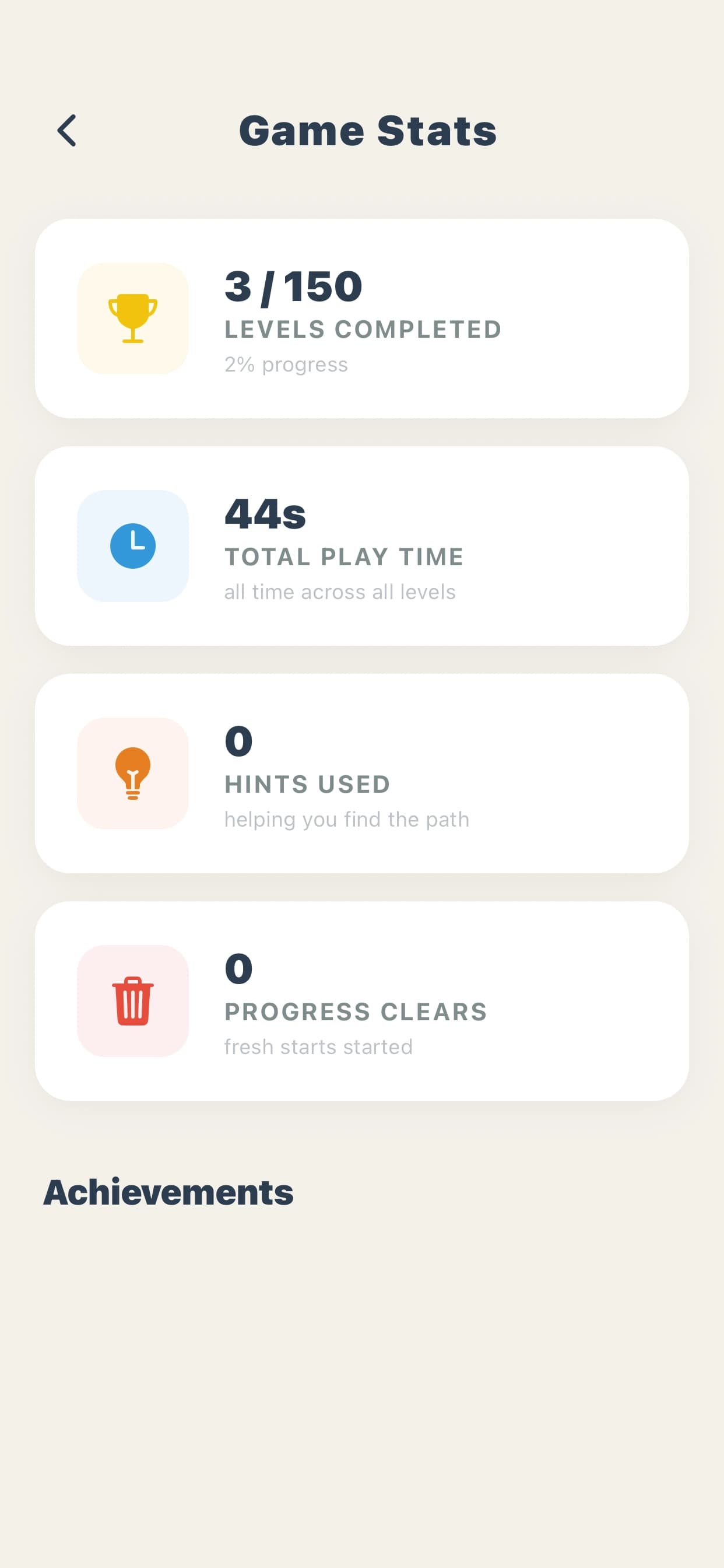The height and width of the screenshot is (1568, 724).
Task: Select the 44s play time value
Action: (265, 513)
